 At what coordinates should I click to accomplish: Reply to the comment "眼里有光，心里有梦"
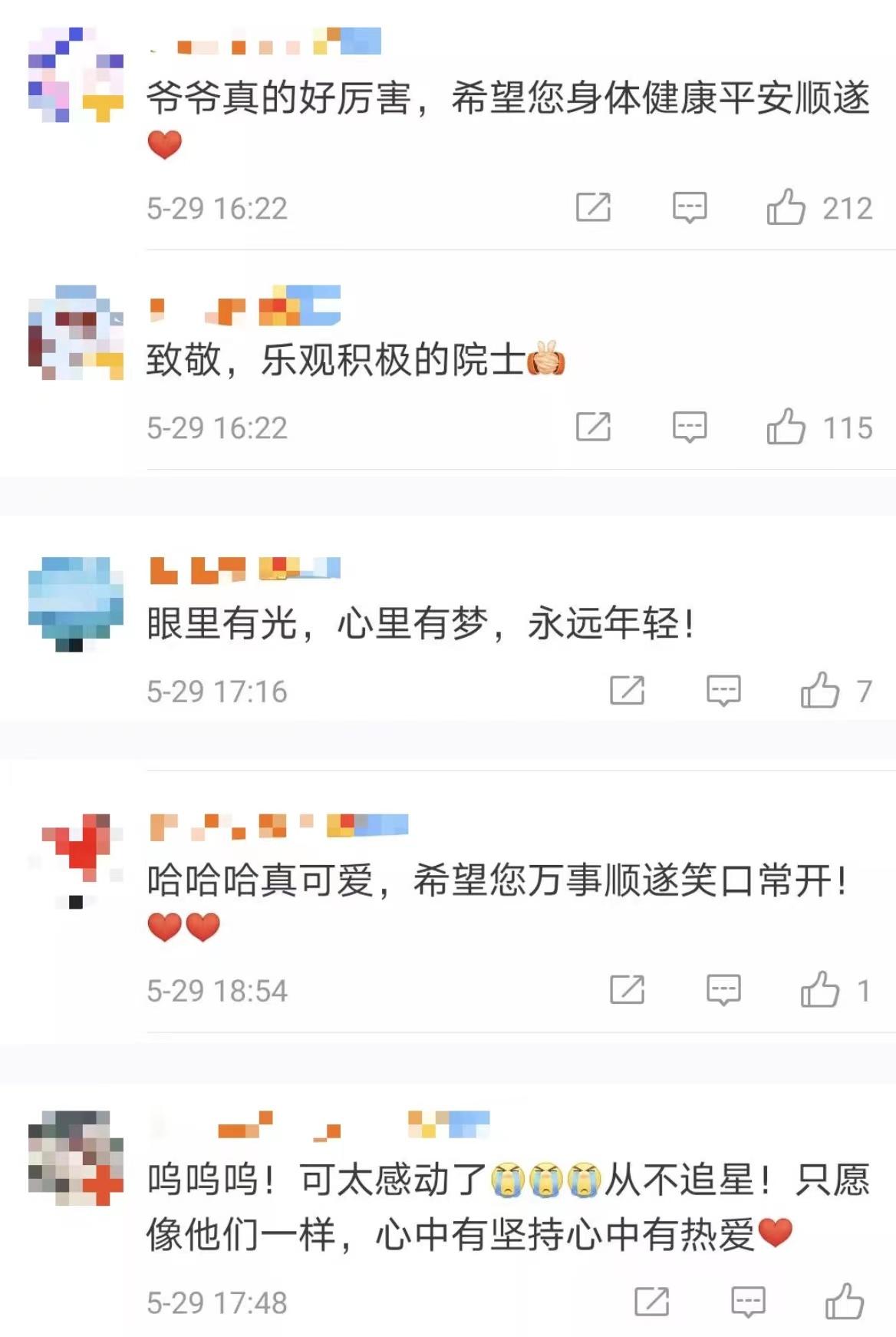tap(723, 690)
